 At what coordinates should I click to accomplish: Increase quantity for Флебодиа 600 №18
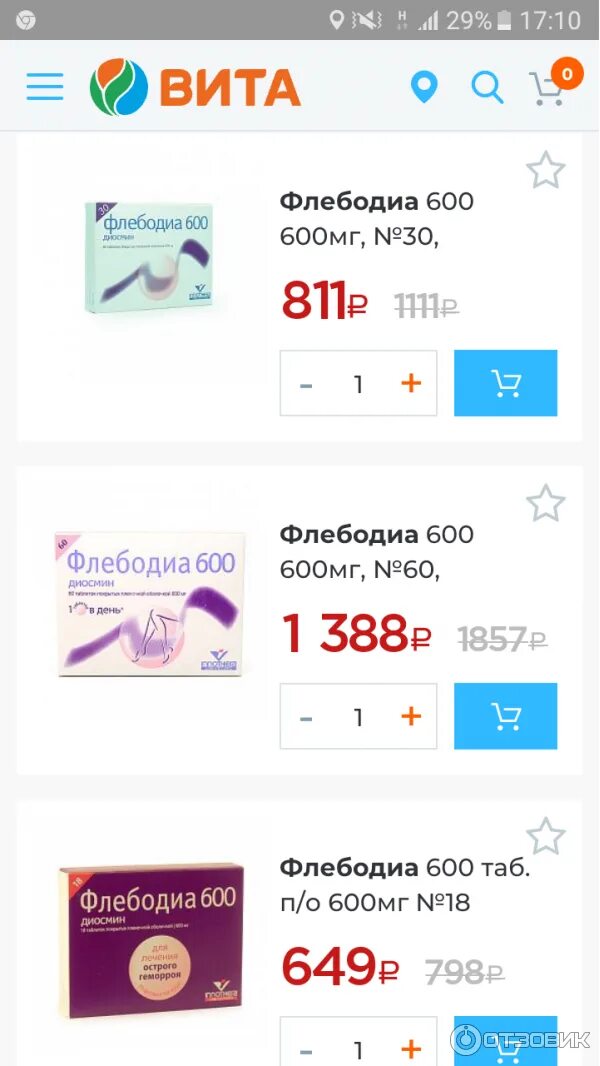411,1048
